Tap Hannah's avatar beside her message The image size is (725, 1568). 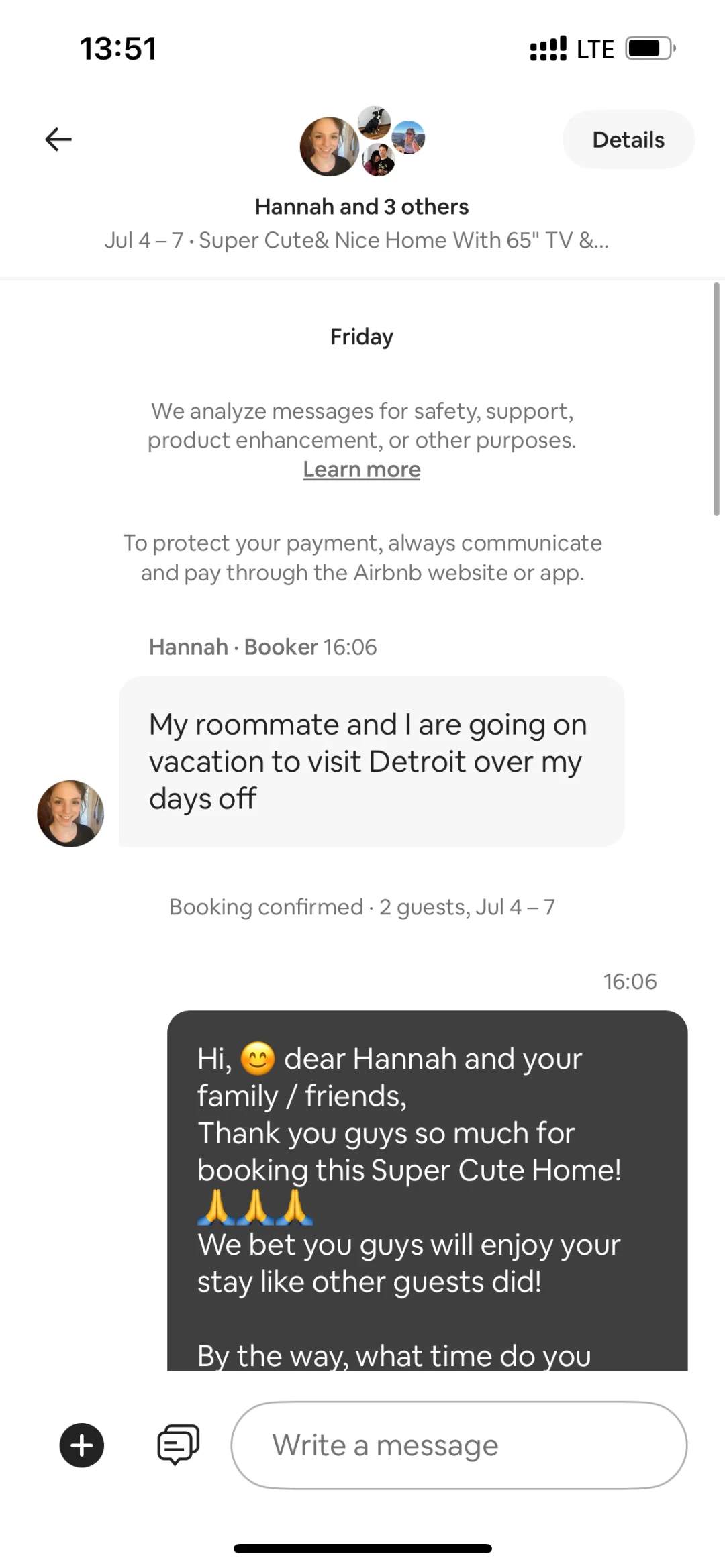[x=70, y=813]
